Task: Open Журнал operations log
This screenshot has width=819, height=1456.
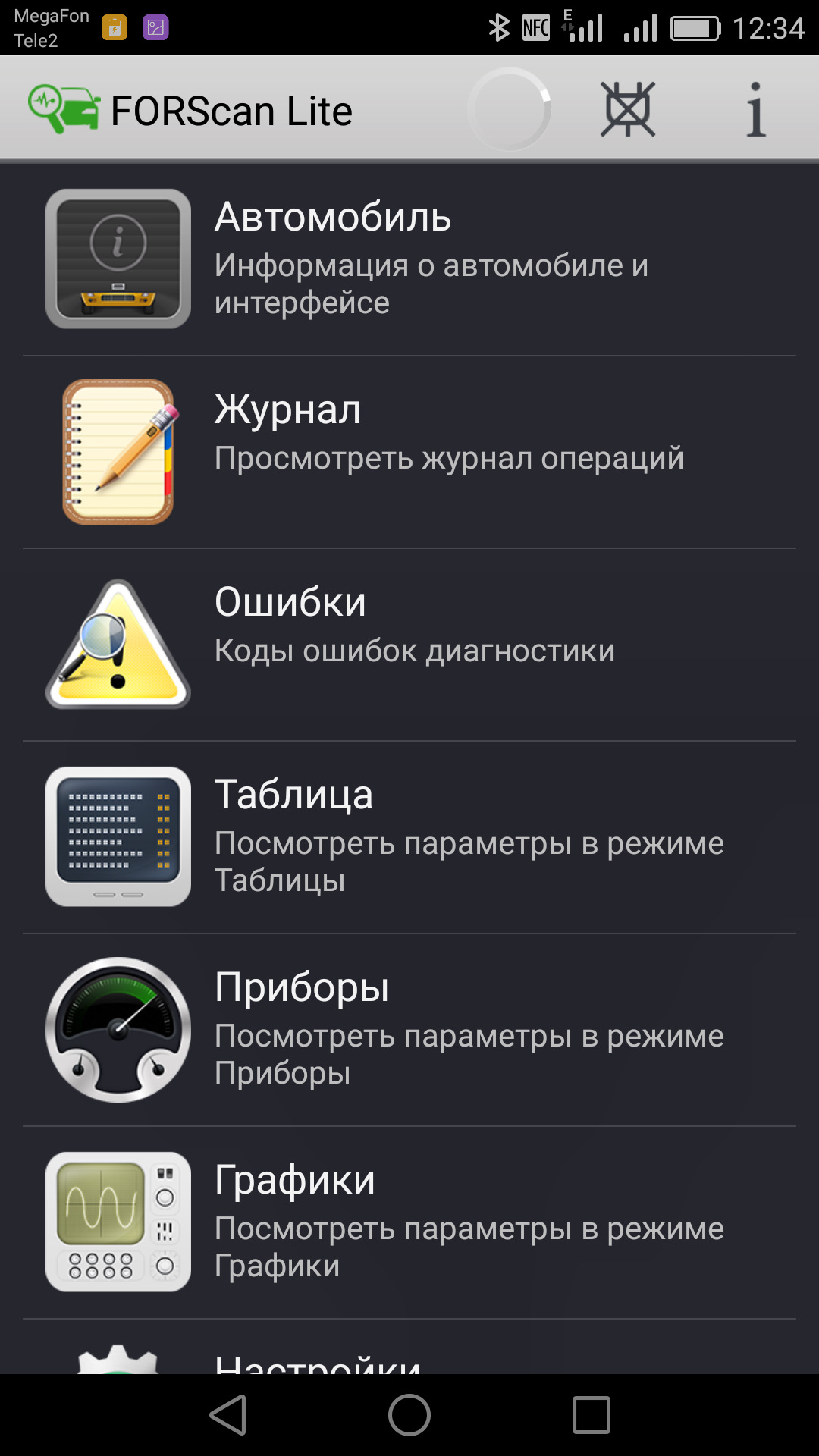Action: [x=409, y=452]
